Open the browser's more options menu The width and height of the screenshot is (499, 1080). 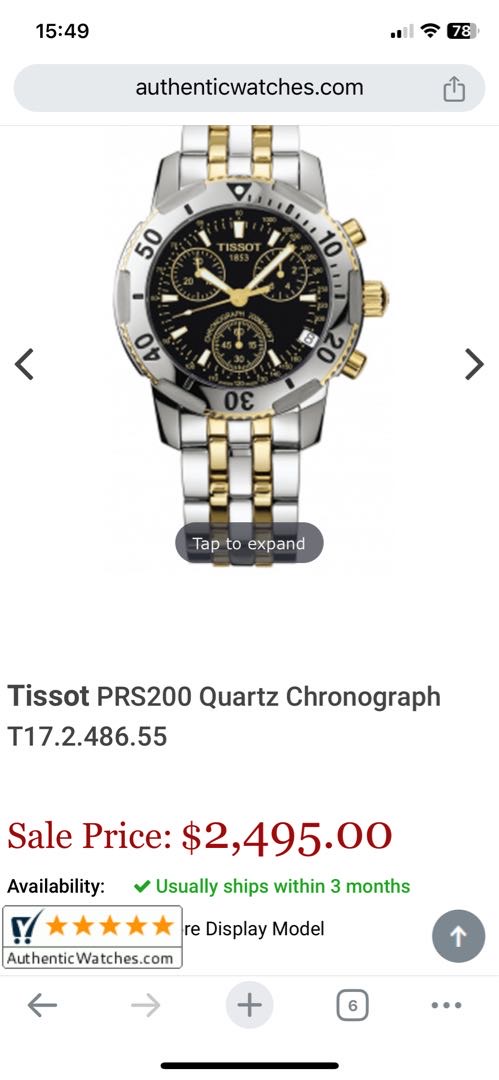446,1006
